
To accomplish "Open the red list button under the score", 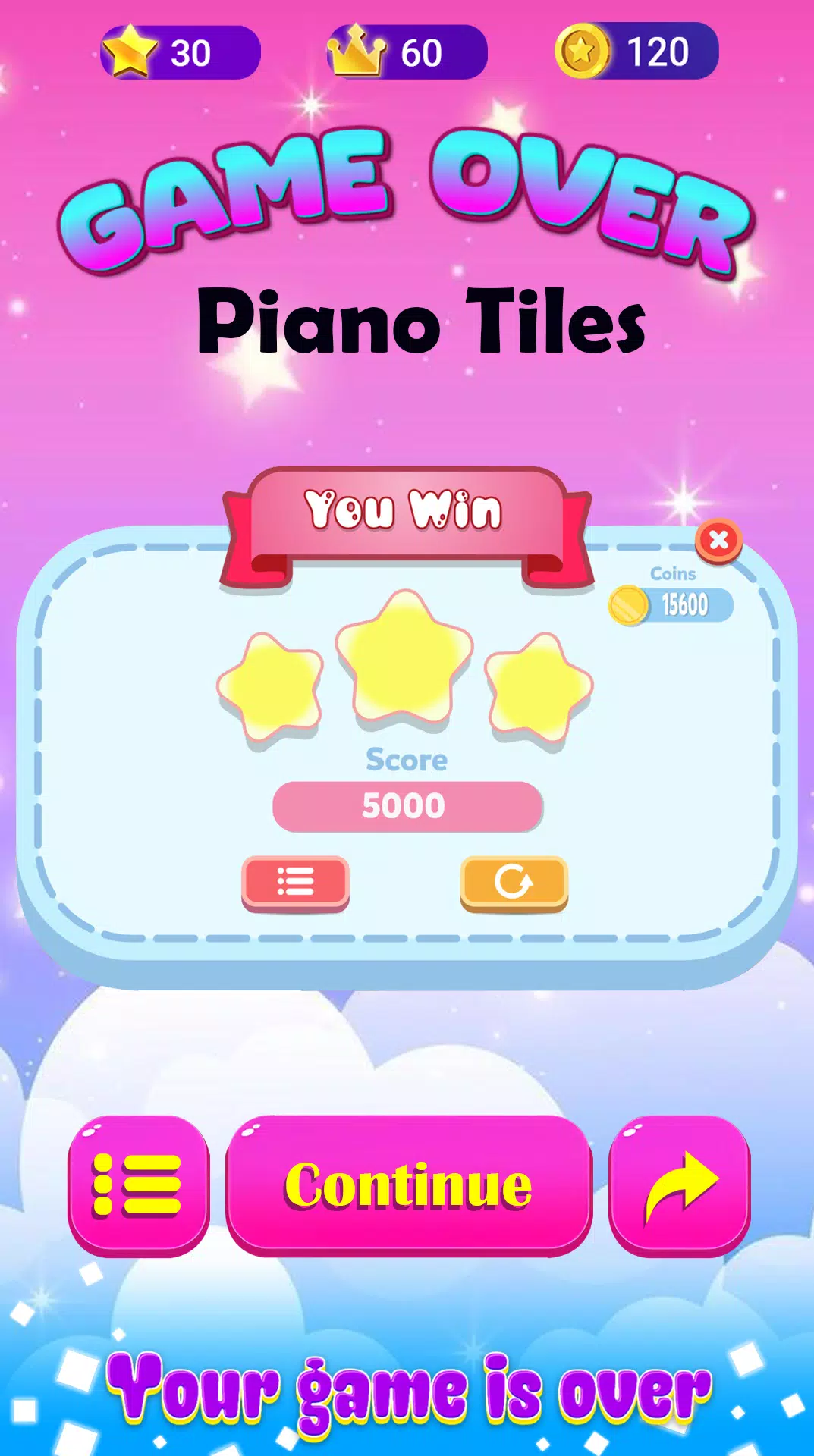I will click(295, 883).
